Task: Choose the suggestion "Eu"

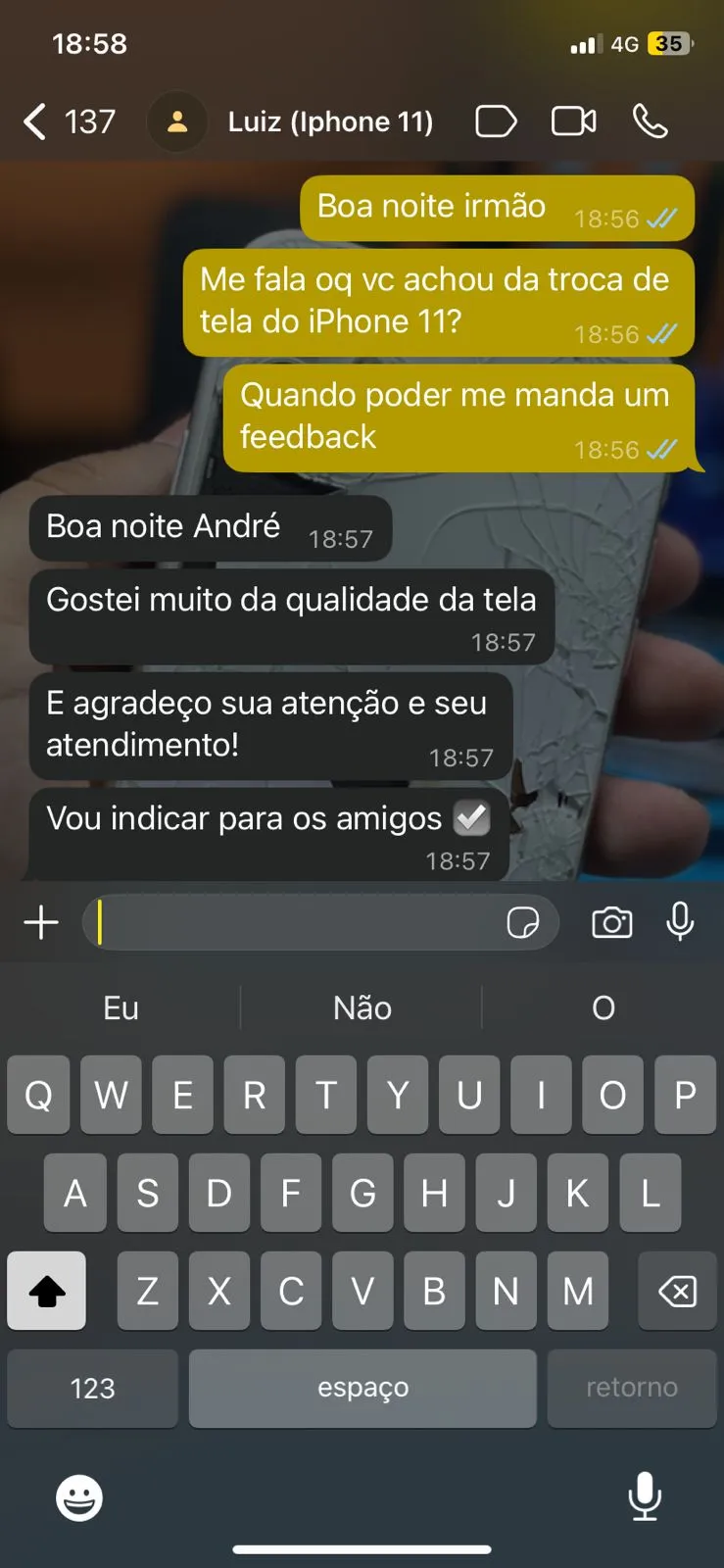Action: (x=121, y=1007)
